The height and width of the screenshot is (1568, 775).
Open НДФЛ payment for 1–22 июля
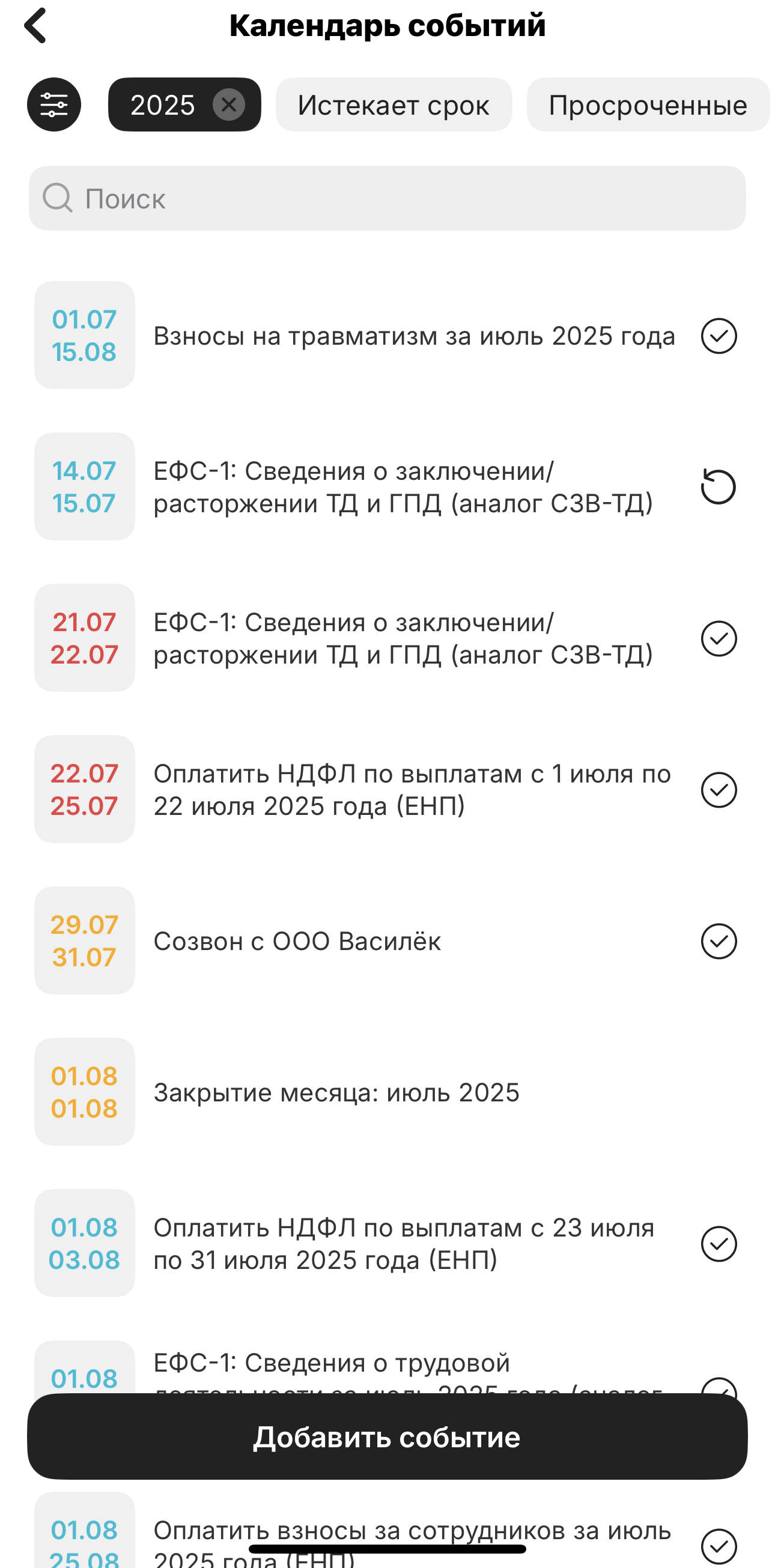pos(412,790)
